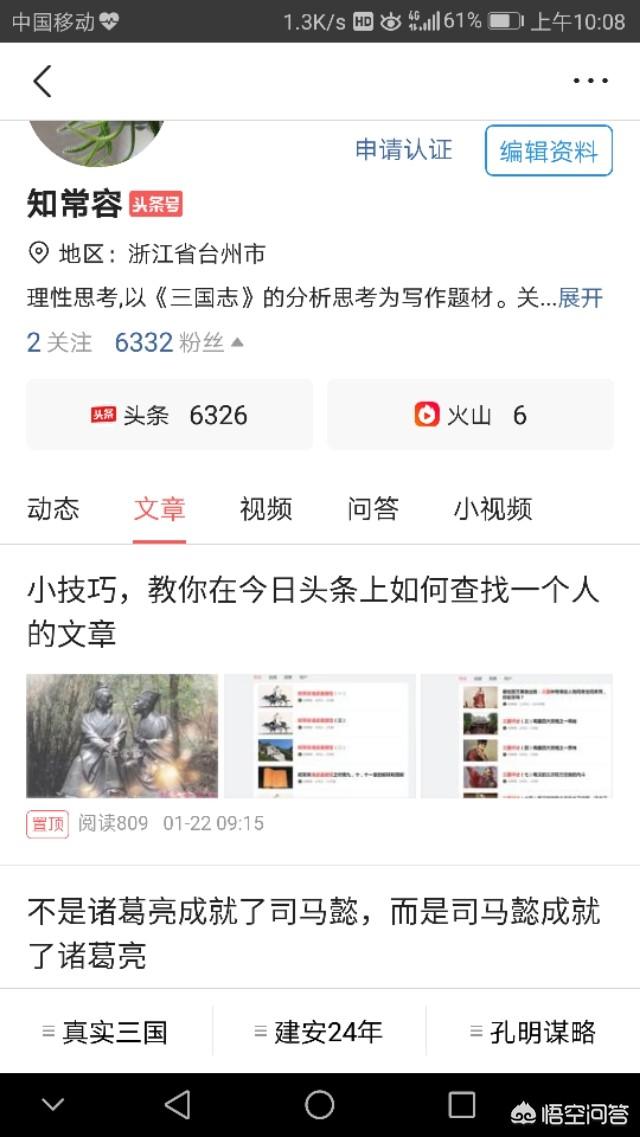The image size is (640, 1137).
Task: Open the 头条 6326 fans card
Action: [169, 415]
